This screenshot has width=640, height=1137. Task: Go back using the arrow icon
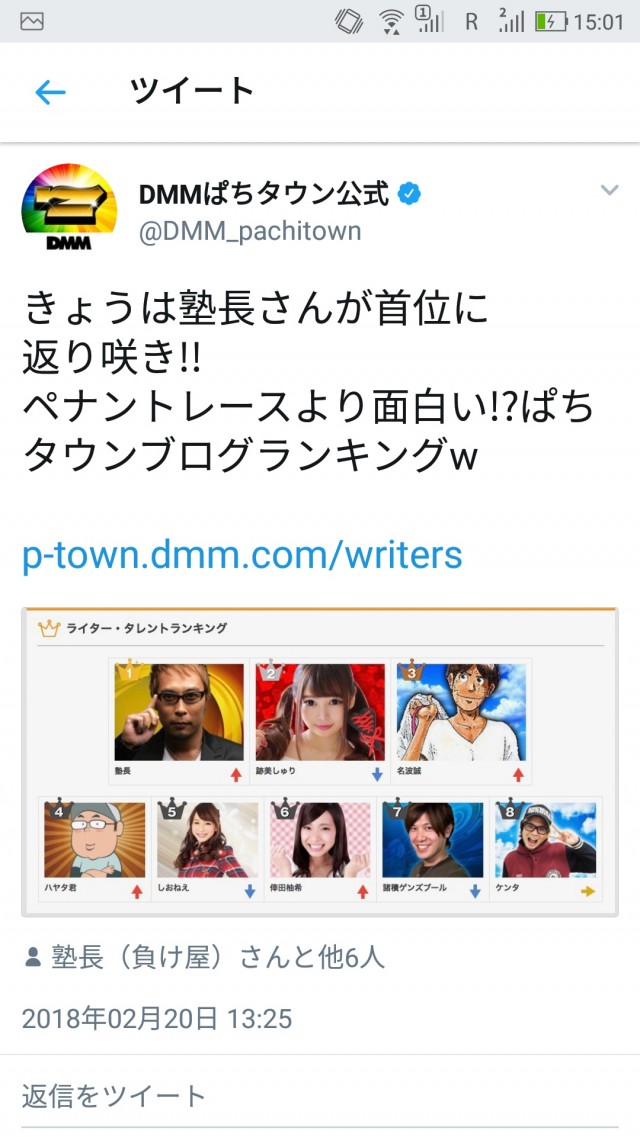tap(50, 93)
